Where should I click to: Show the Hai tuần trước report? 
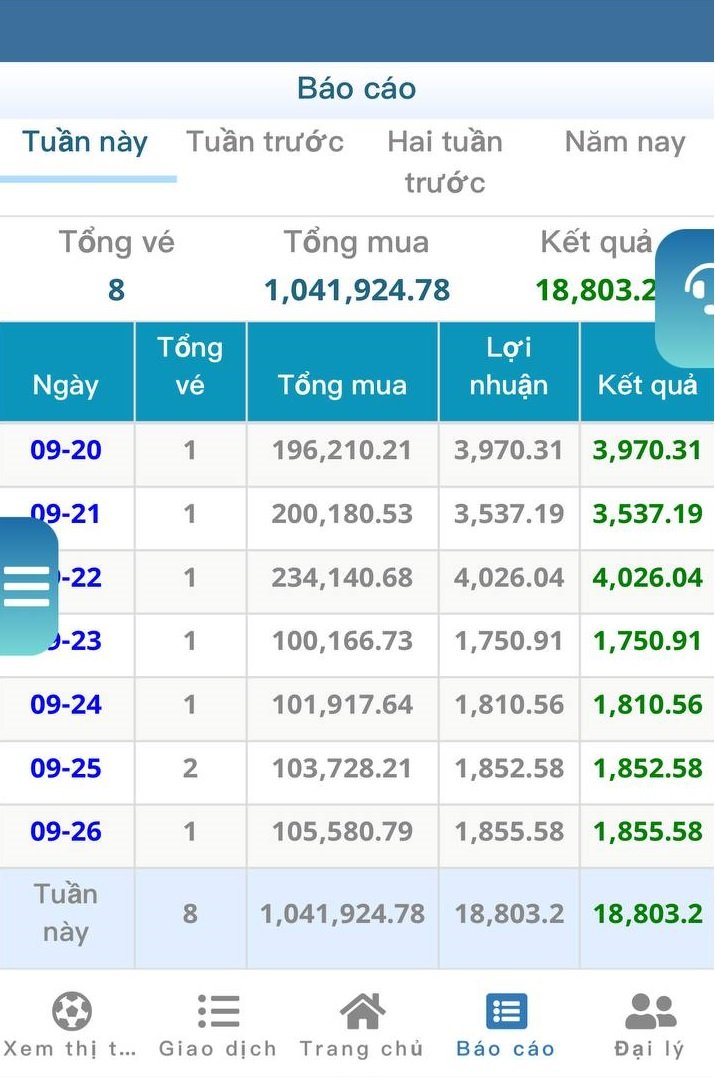445,161
